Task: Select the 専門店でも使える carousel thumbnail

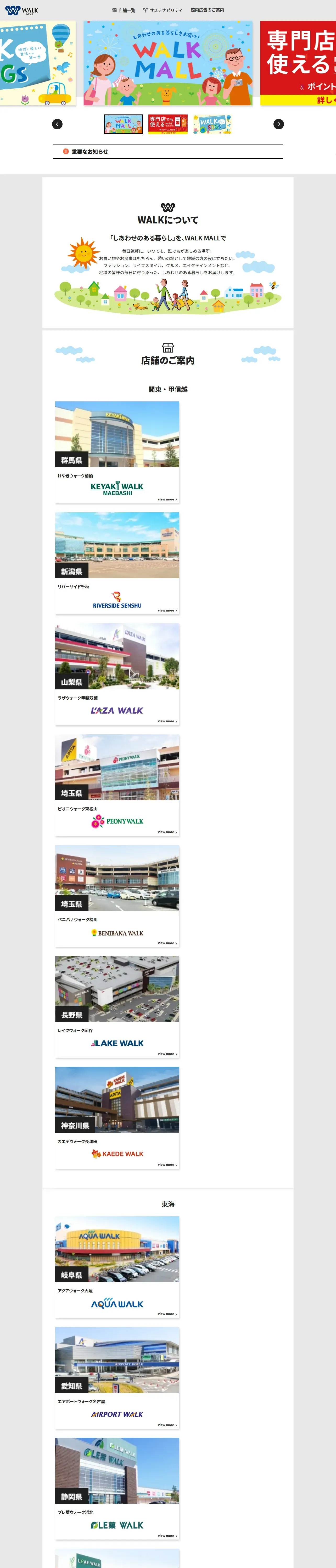Action: tap(168, 124)
